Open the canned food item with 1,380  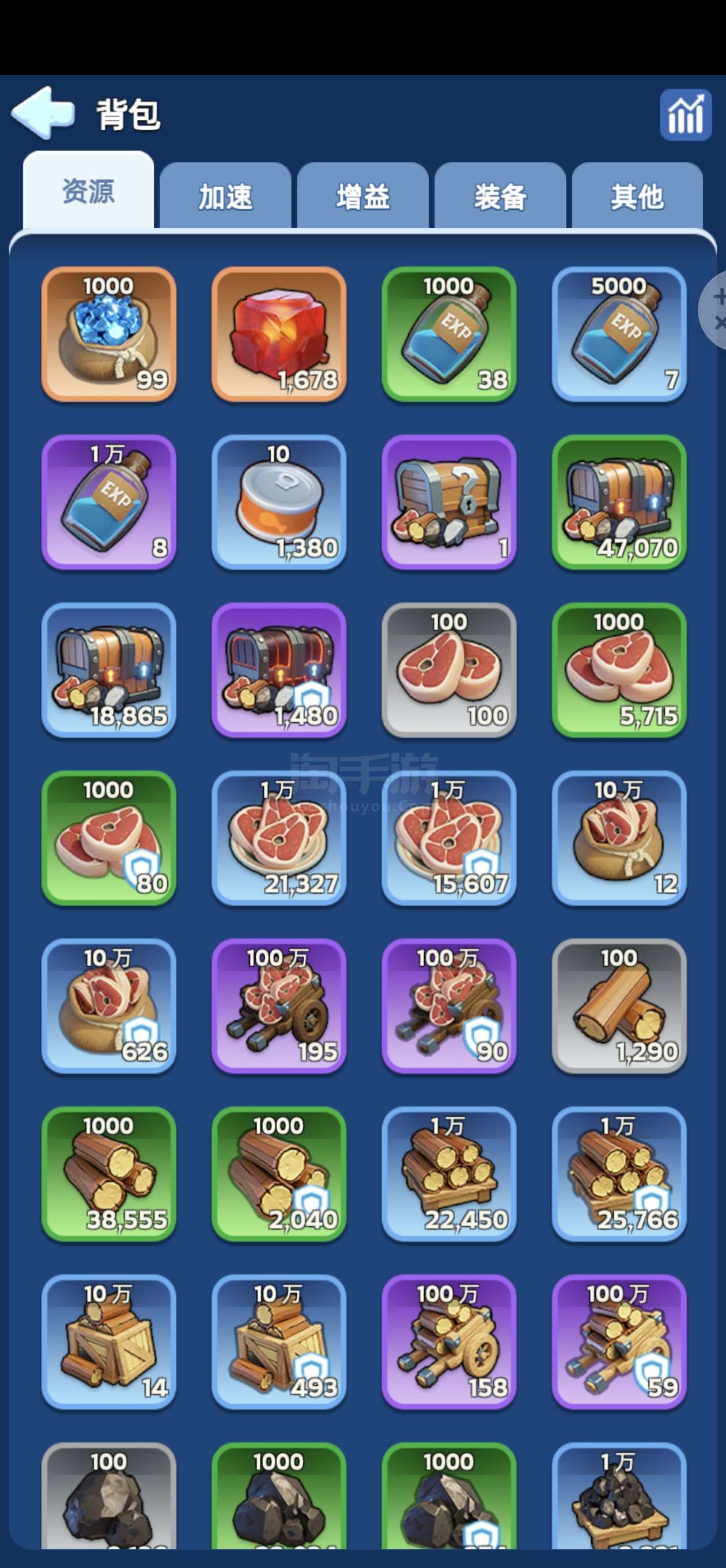tap(279, 502)
